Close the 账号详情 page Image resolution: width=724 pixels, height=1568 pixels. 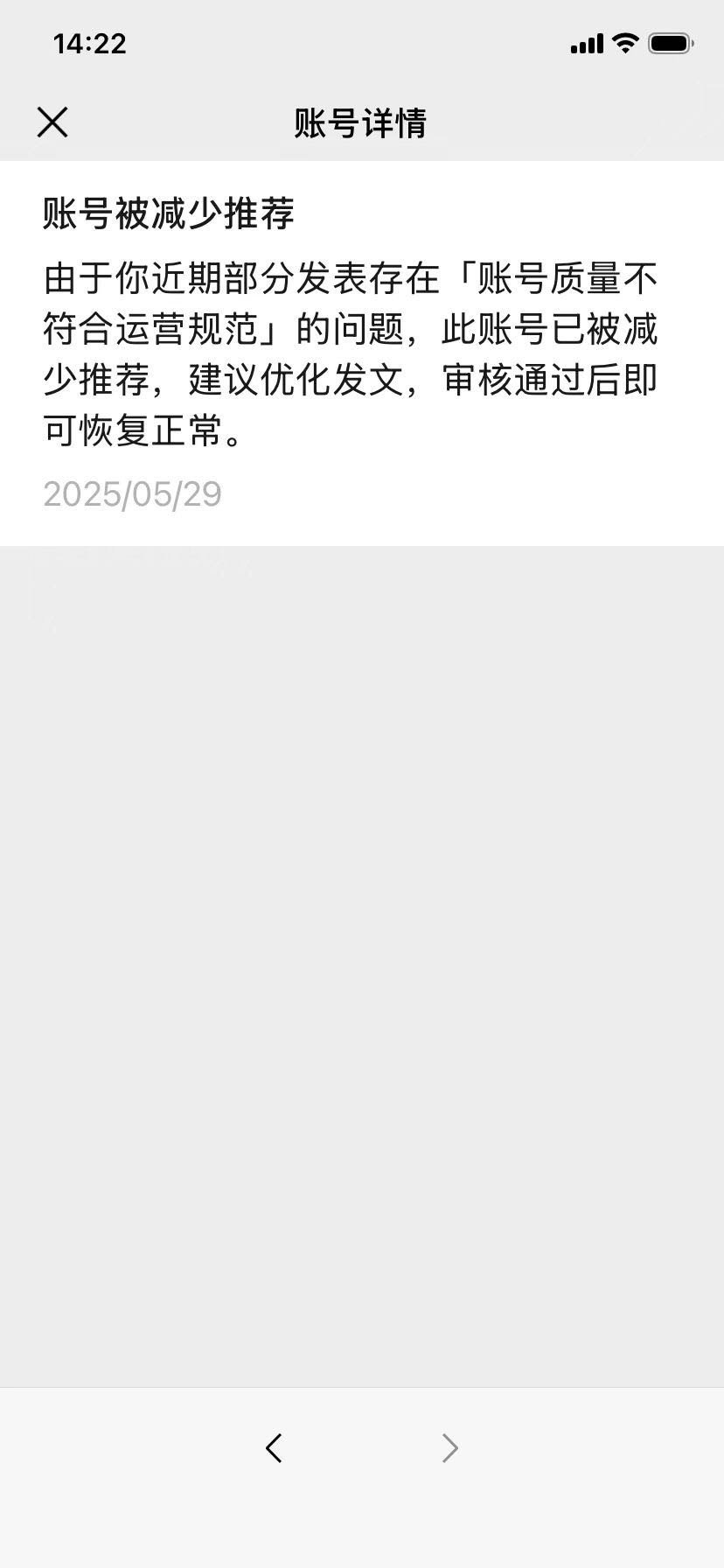(52, 122)
